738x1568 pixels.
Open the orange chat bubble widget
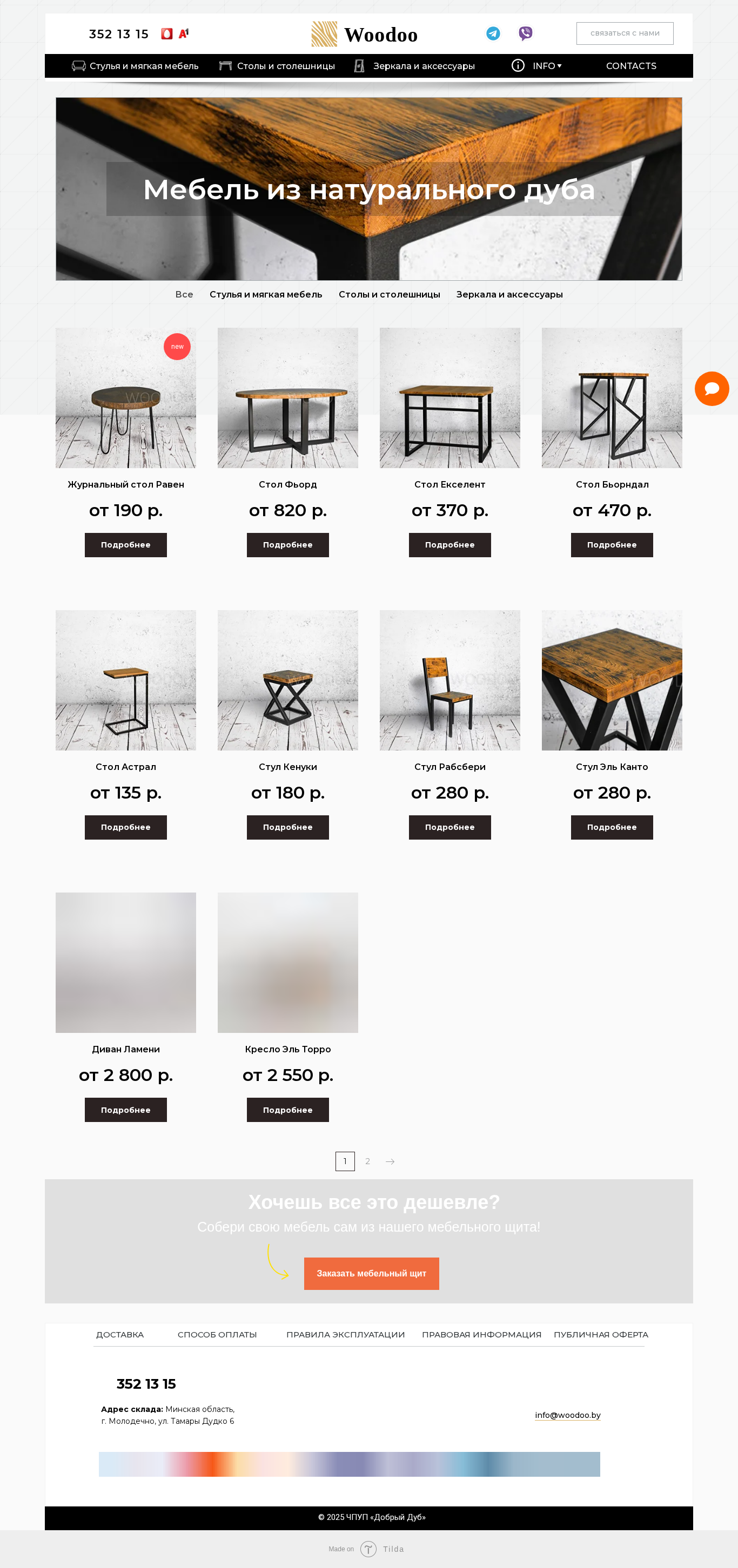[x=712, y=388]
